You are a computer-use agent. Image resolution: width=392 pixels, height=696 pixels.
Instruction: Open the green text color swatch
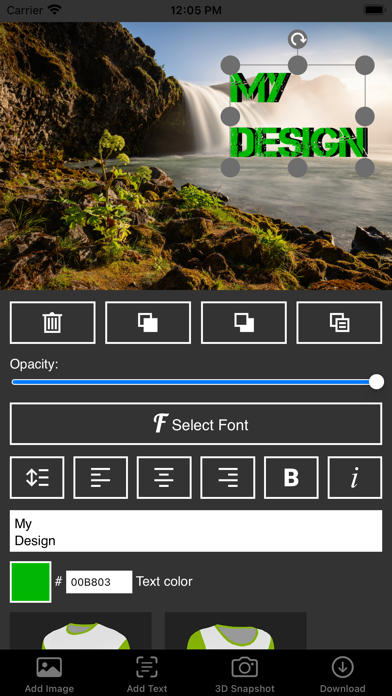(x=31, y=582)
